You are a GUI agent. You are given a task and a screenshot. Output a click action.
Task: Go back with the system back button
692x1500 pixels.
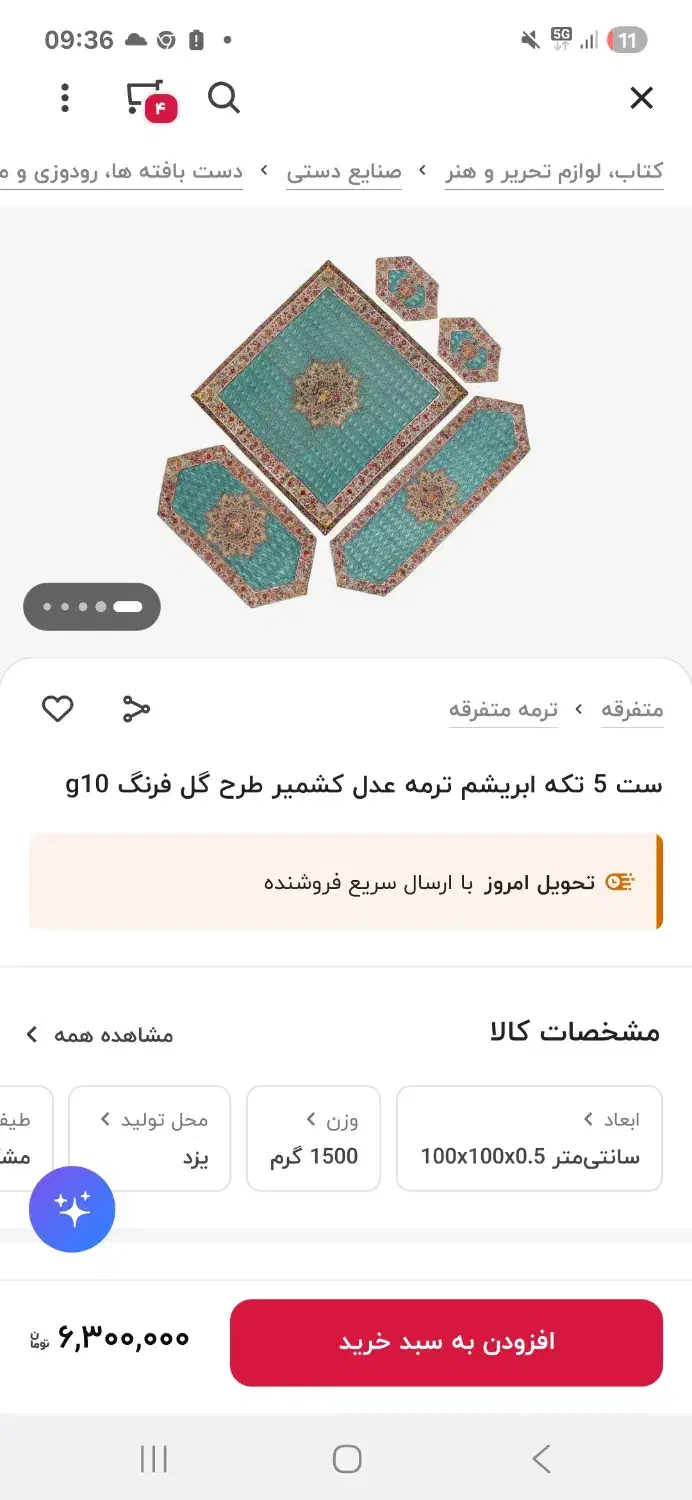[541, 1459]
